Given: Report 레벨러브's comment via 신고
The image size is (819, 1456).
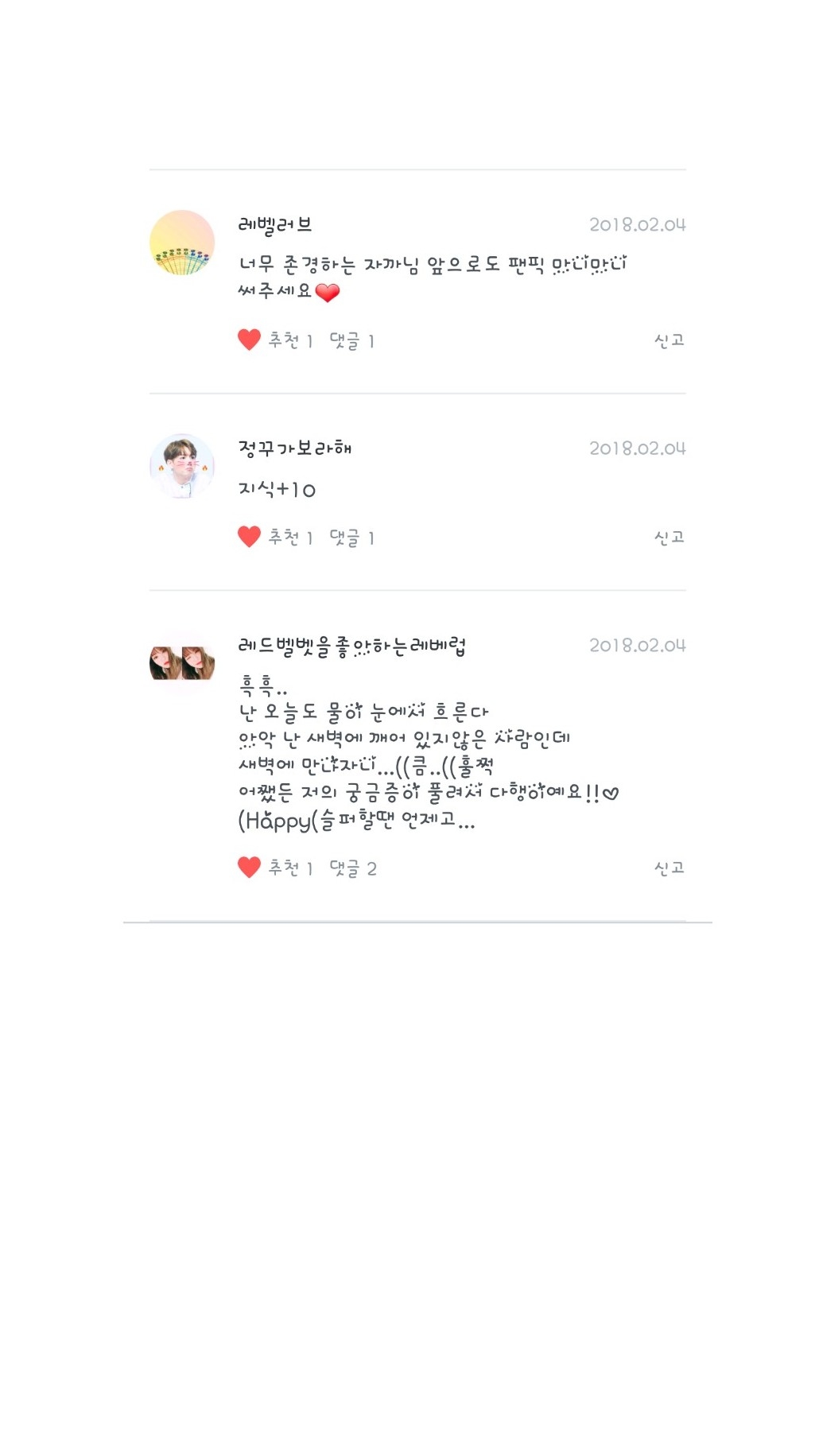Looking at the screenshot, I should pos(669,340).
